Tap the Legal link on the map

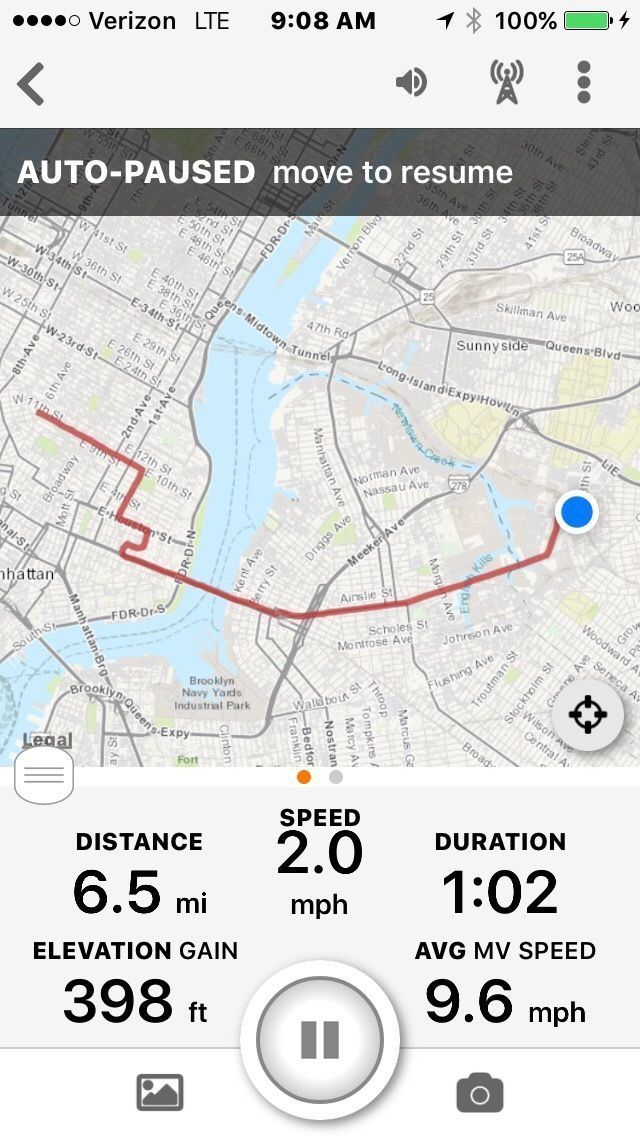pos(47,740)
